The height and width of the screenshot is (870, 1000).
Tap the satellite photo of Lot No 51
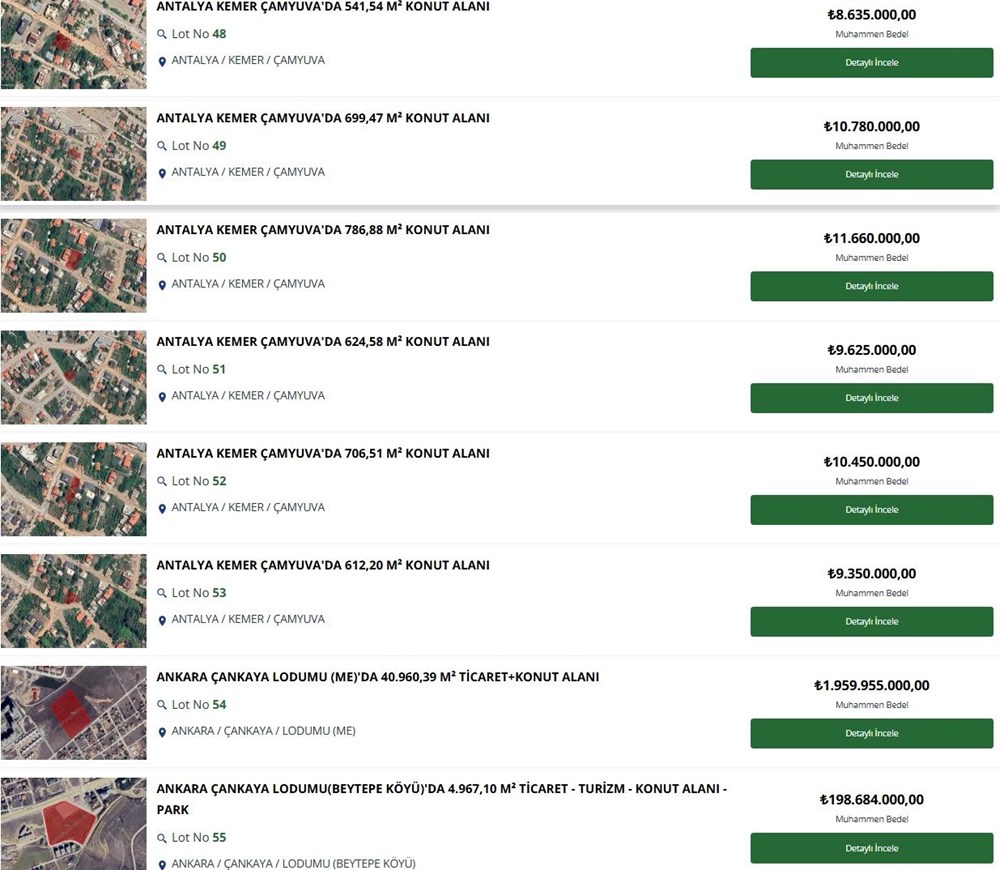[x=73, y=377]
